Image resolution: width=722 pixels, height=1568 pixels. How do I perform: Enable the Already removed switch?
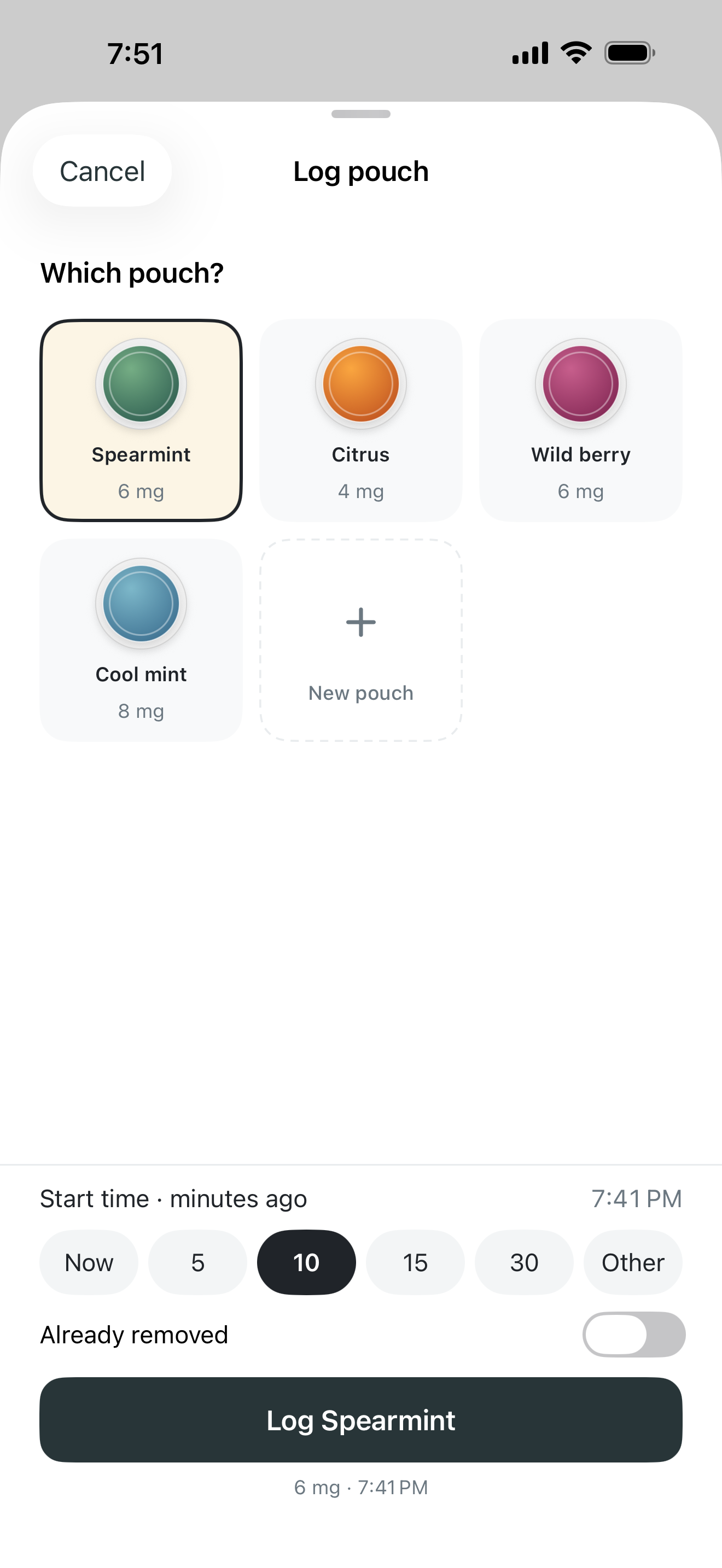[634, 1334]
